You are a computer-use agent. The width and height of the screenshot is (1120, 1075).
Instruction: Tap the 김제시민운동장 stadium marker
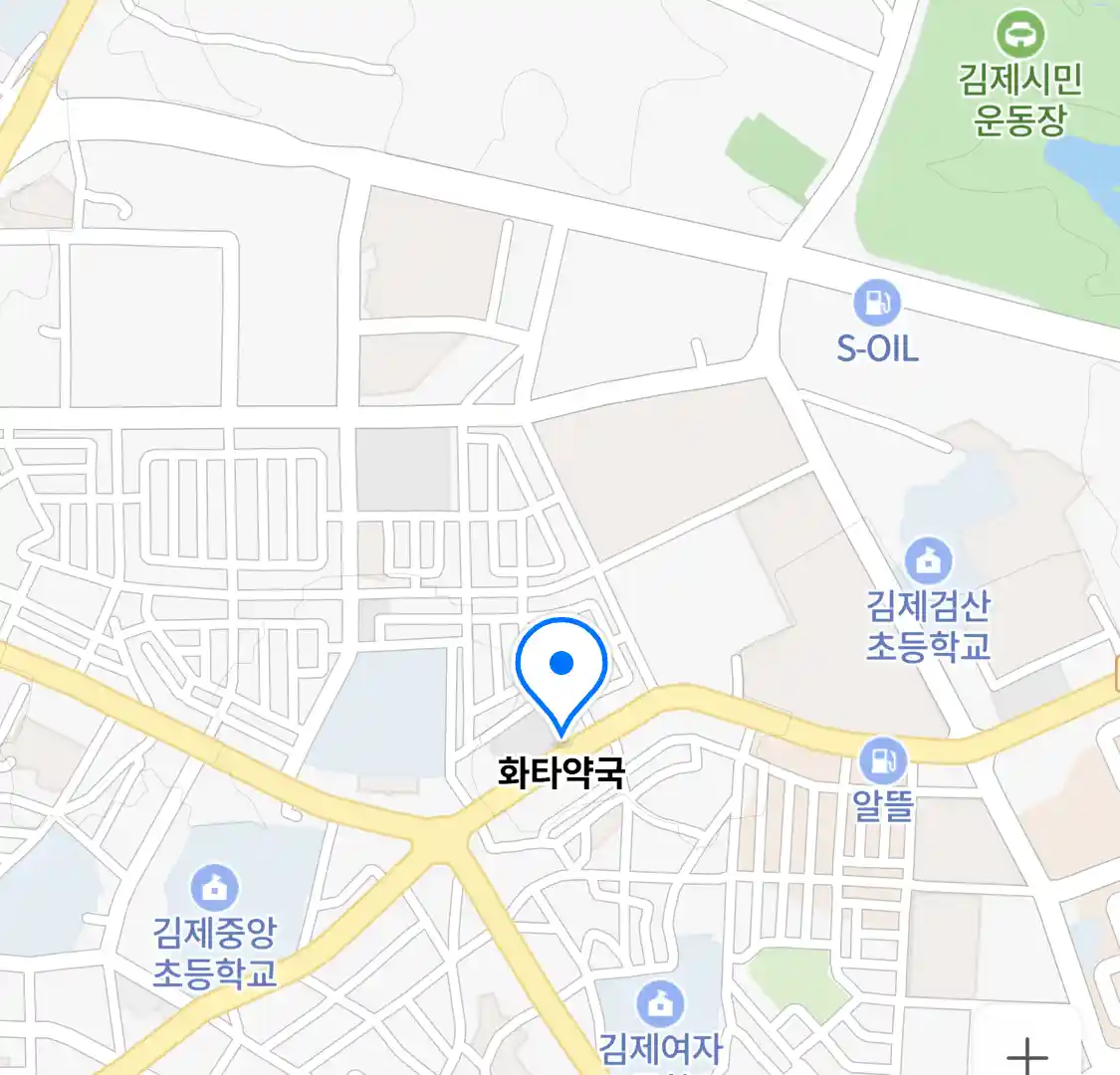coord(1020,35)
